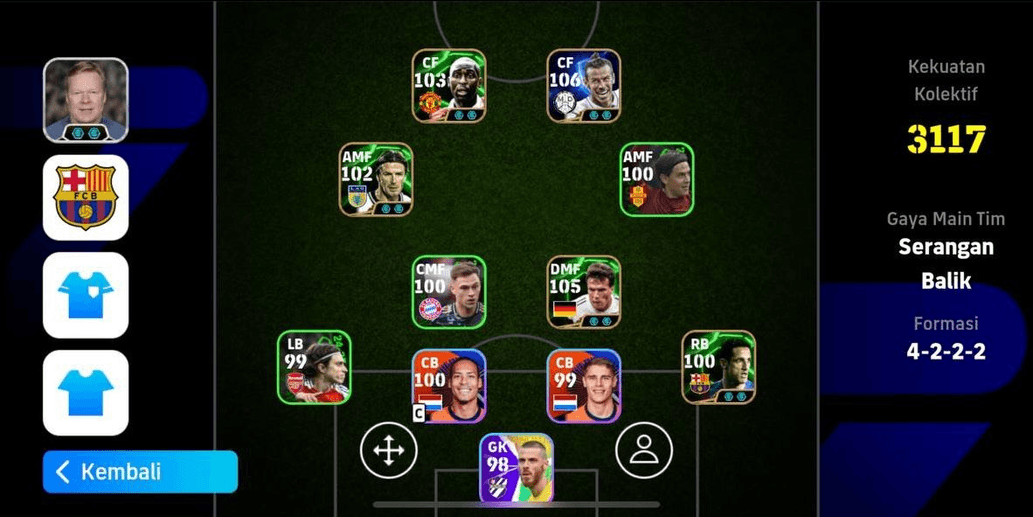Choose the AMF 102 player card
This screenshot has width=1033, height=517.
coord(375,179)
